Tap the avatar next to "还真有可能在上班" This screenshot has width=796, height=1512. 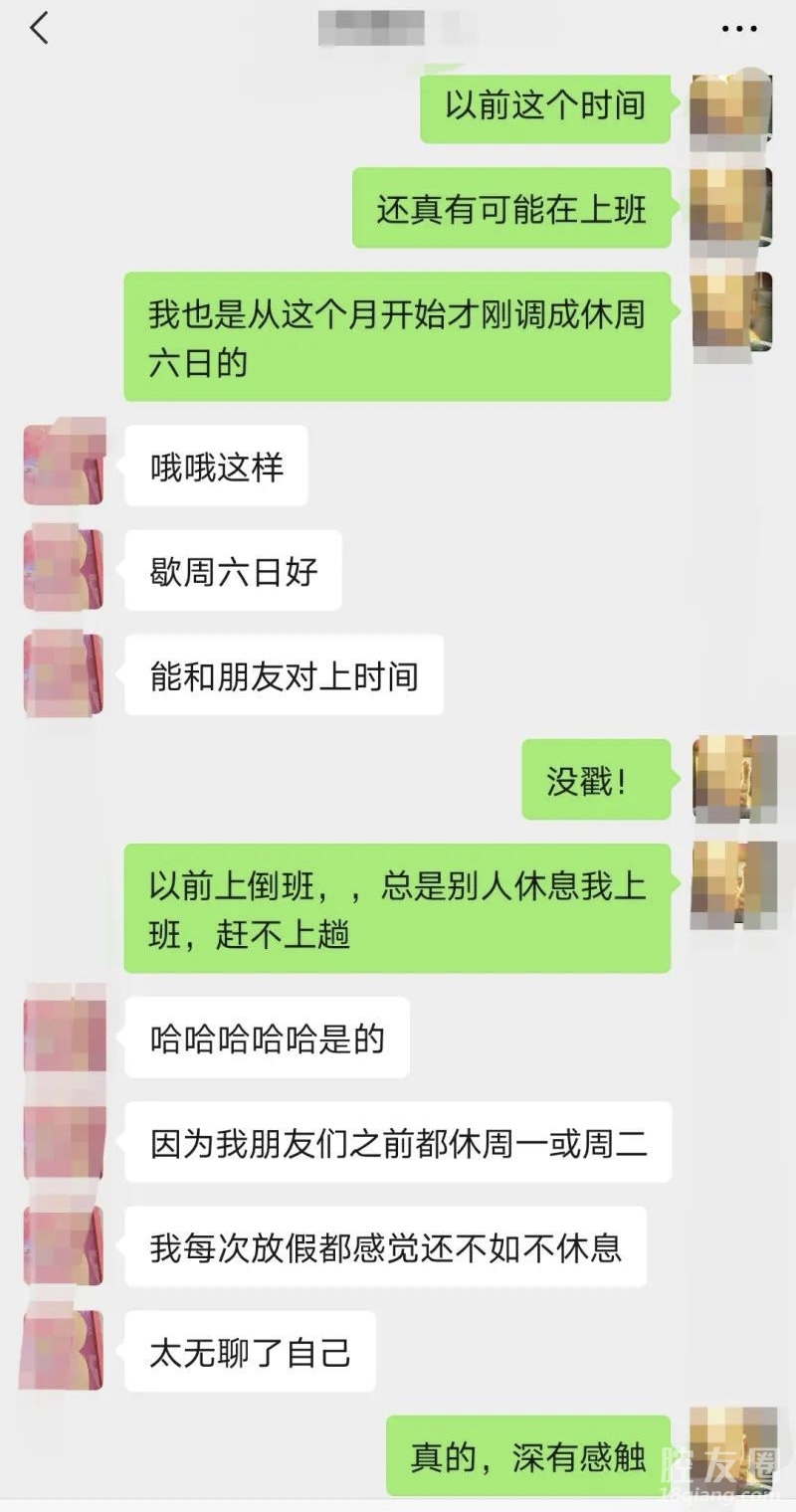[x=730, y=207]
